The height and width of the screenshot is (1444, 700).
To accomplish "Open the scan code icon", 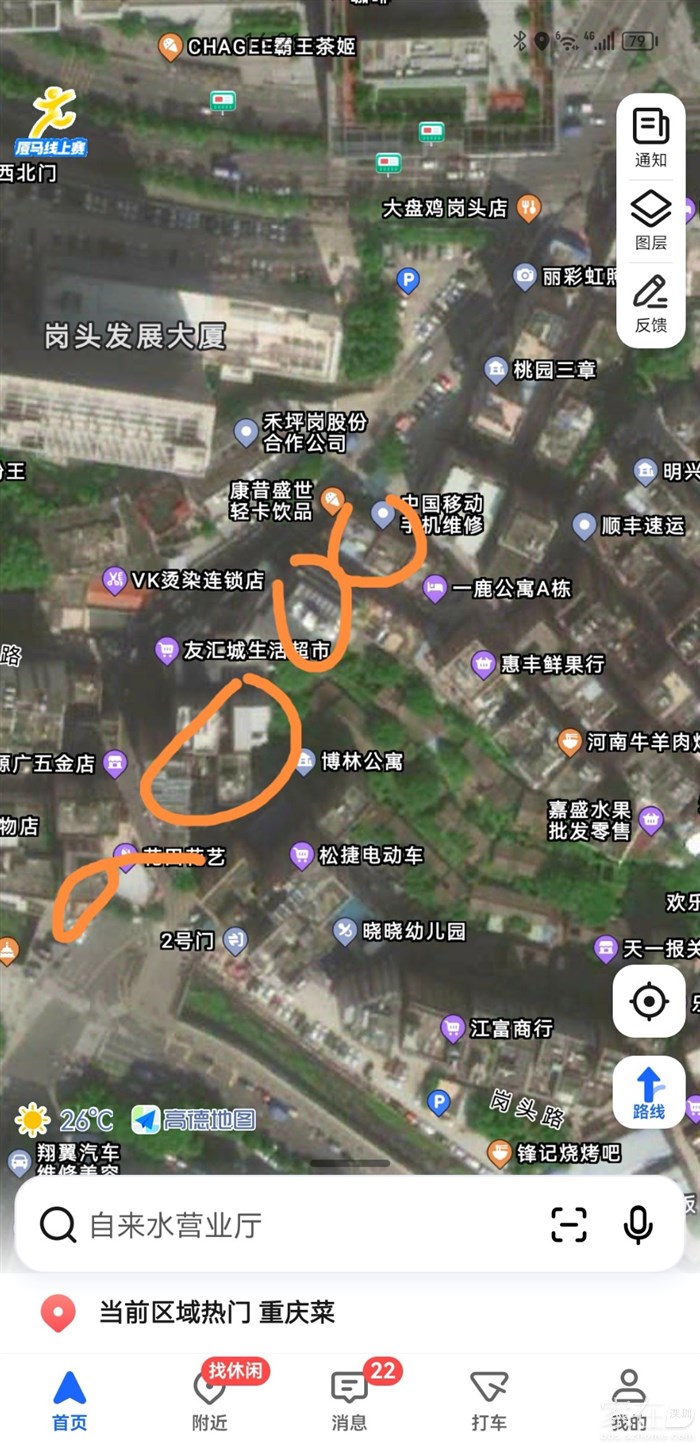I will [x=569, y=1225].
